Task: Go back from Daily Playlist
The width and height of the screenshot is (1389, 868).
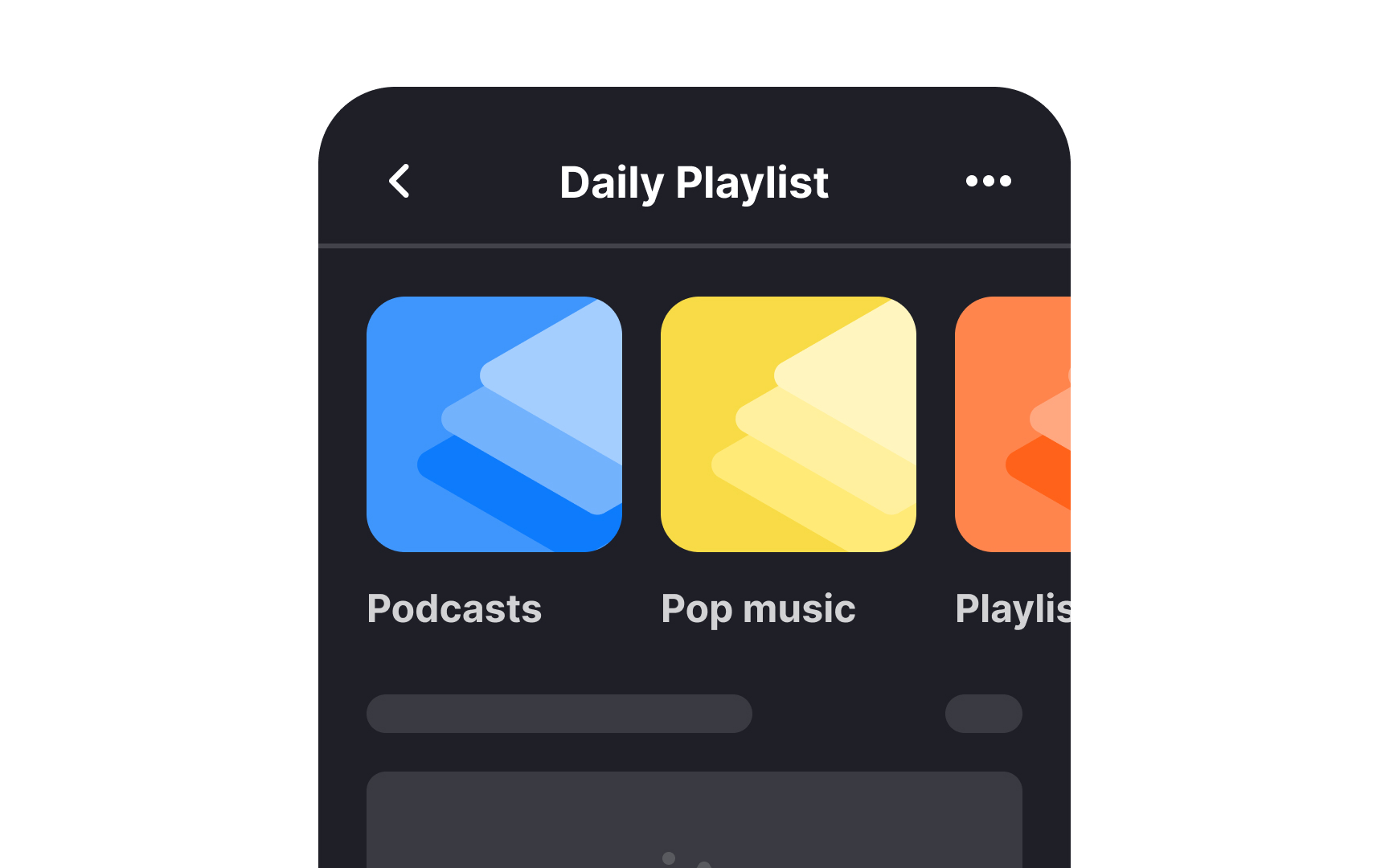Action: (399, 181)
